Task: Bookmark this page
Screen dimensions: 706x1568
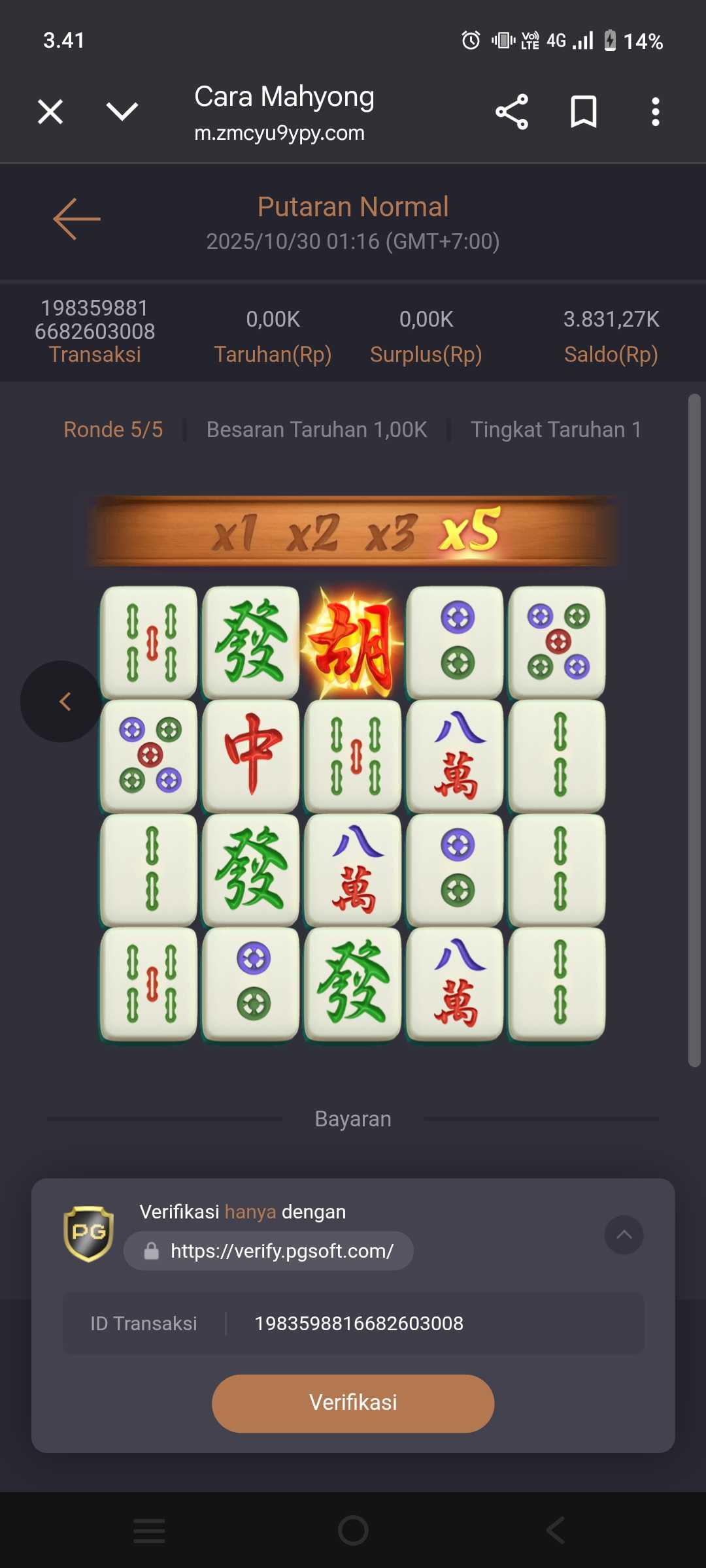Action: 583,112
